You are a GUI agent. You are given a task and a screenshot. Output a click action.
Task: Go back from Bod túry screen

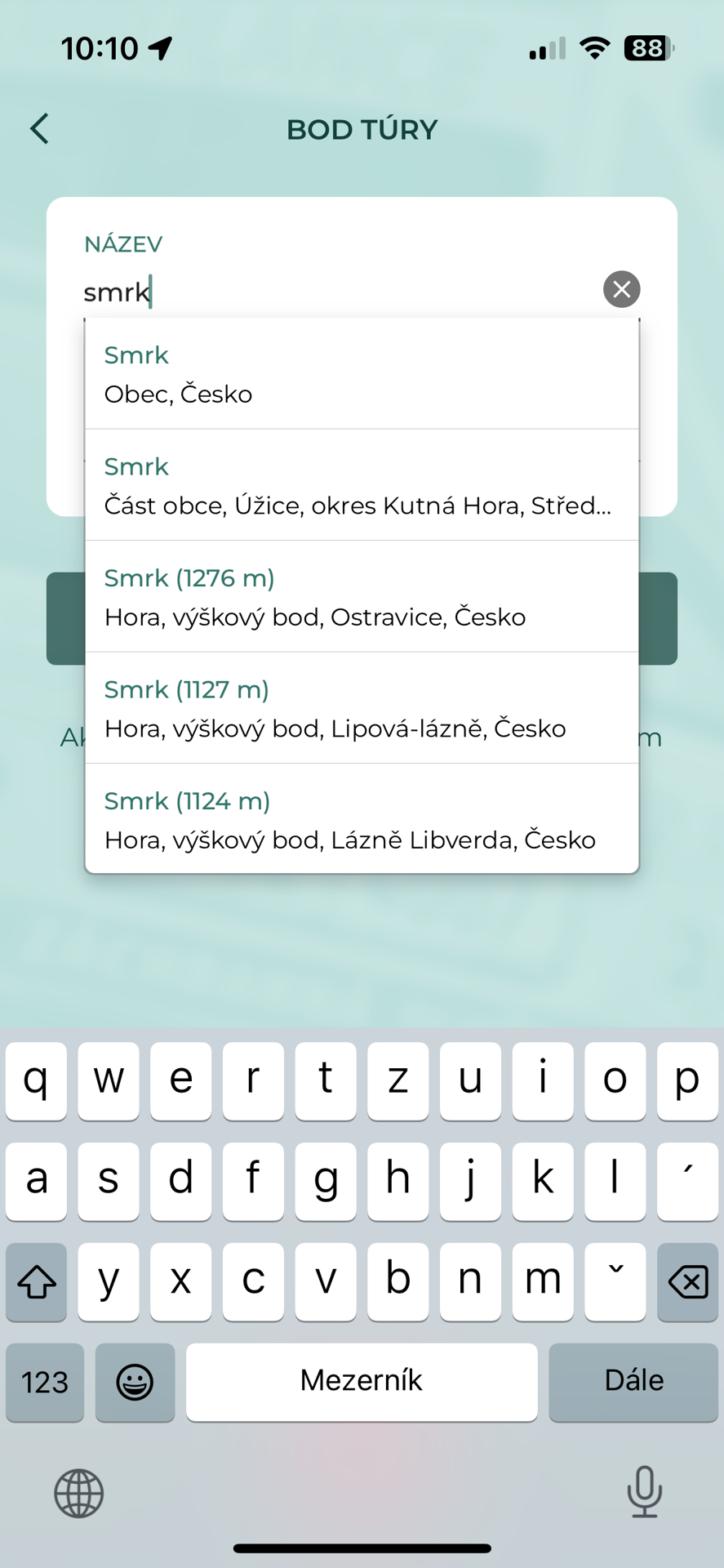tap(39, 129)
